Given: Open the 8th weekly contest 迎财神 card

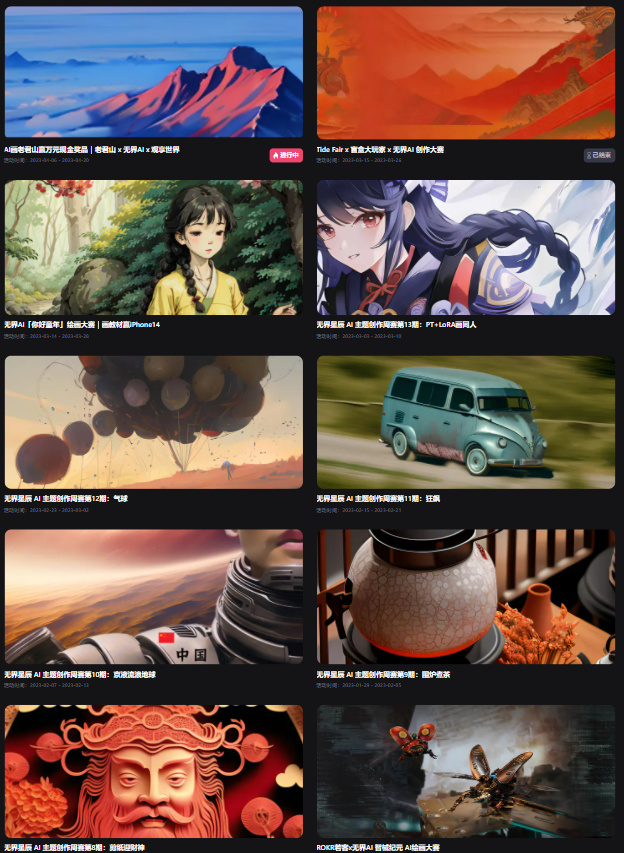Looking at the screenshot, I should [154, 770].
